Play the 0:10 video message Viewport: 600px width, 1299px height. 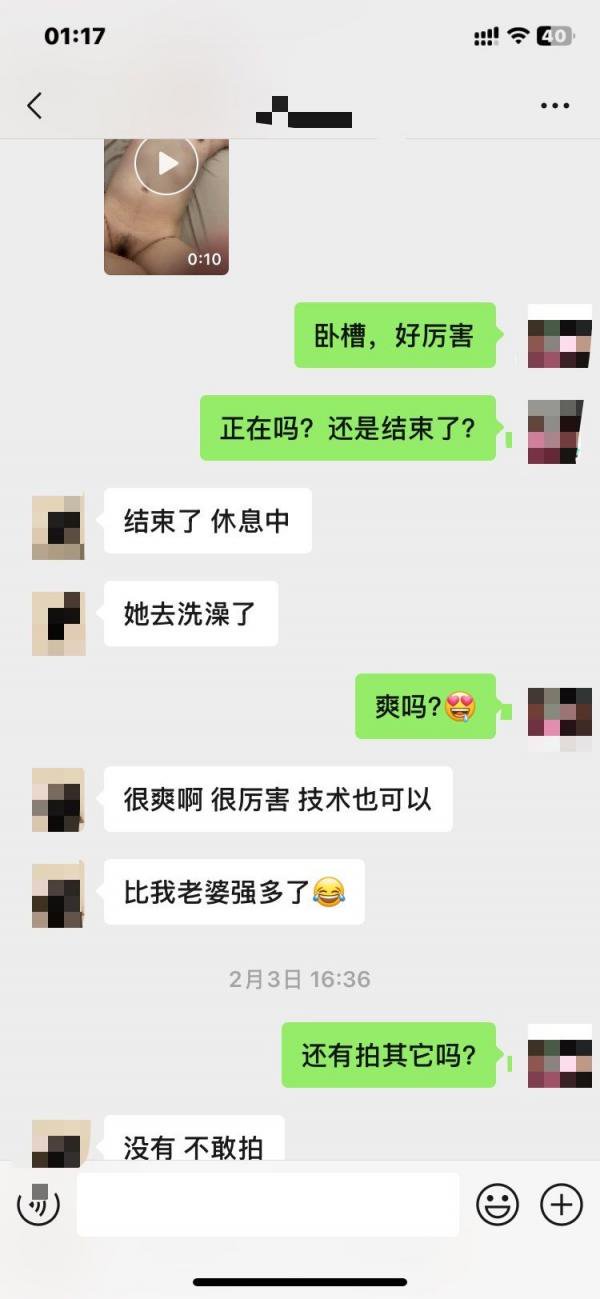point(166,164)
